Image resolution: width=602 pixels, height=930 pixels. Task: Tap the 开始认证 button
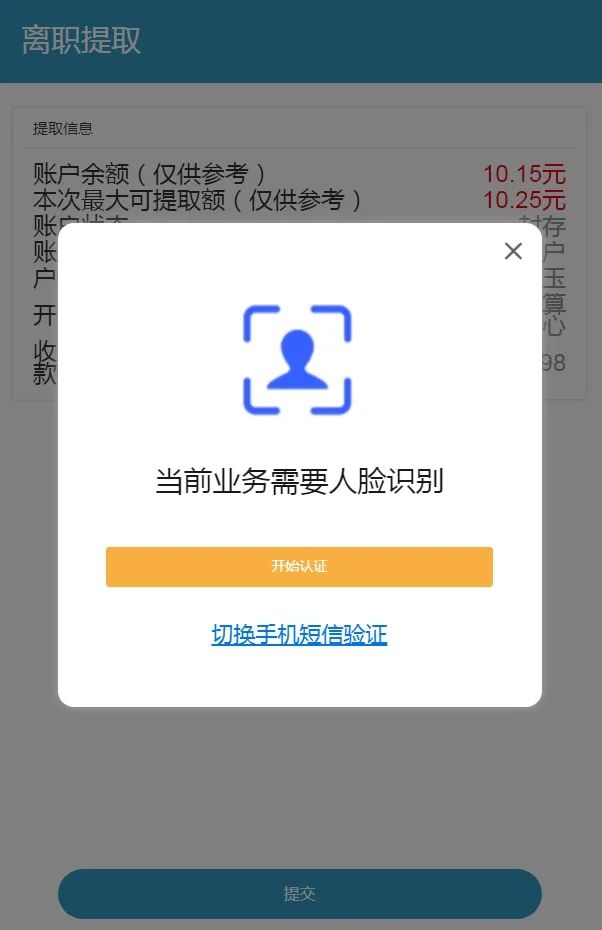click(299, 566)
